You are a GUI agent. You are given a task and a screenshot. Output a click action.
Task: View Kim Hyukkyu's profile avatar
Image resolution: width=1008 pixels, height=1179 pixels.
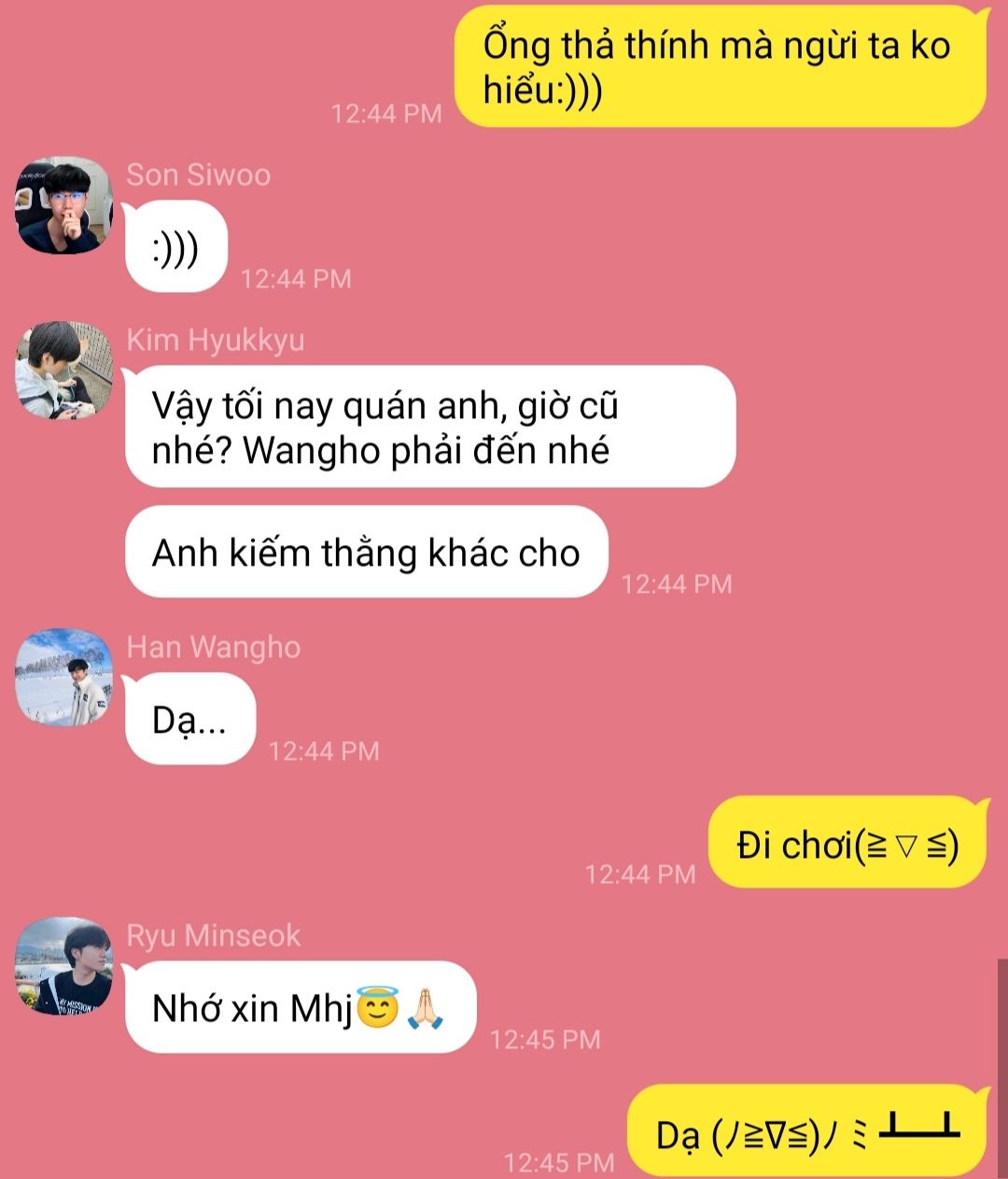(63, 371)
